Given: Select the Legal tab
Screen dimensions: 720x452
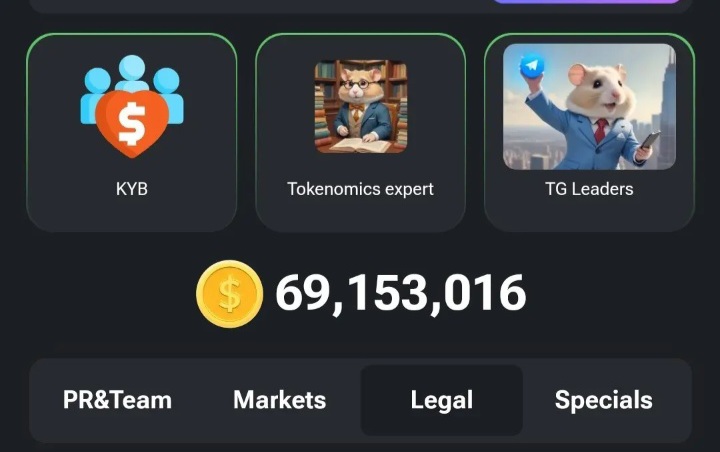Looking at the screenshot, I should click(x=441, y=401).
